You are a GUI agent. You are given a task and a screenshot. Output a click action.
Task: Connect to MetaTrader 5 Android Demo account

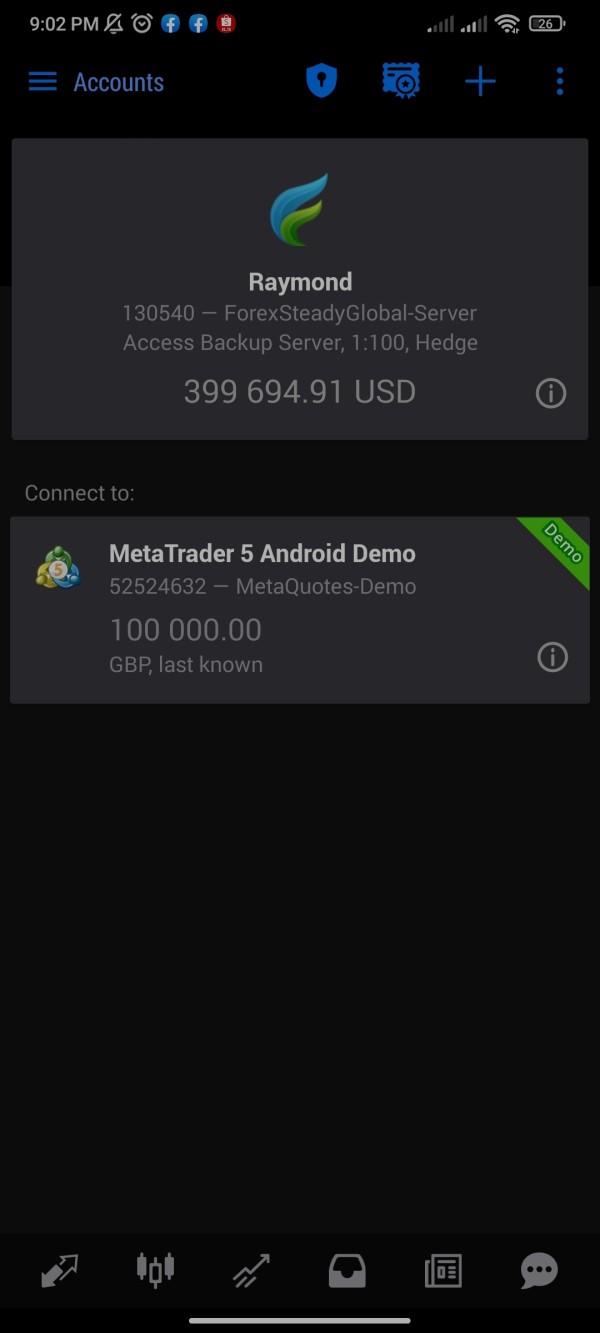pos(300,610)
